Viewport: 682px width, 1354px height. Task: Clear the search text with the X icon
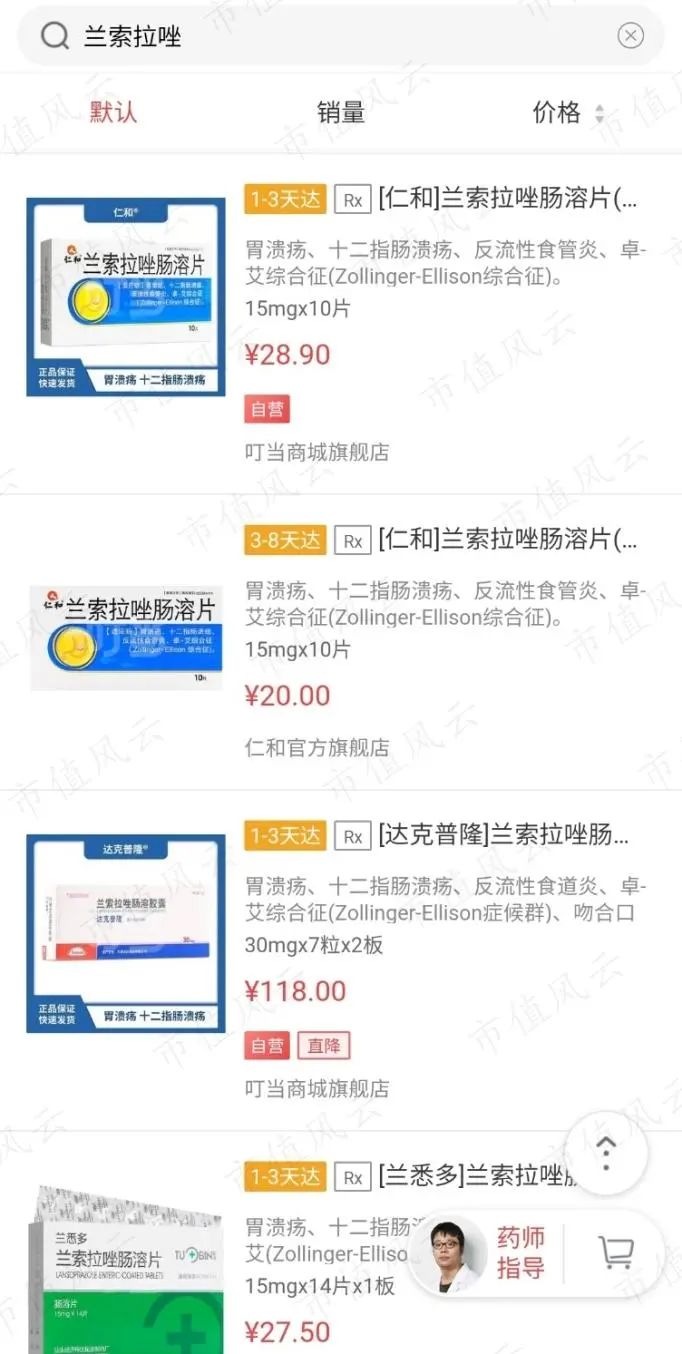pos(630,36)
